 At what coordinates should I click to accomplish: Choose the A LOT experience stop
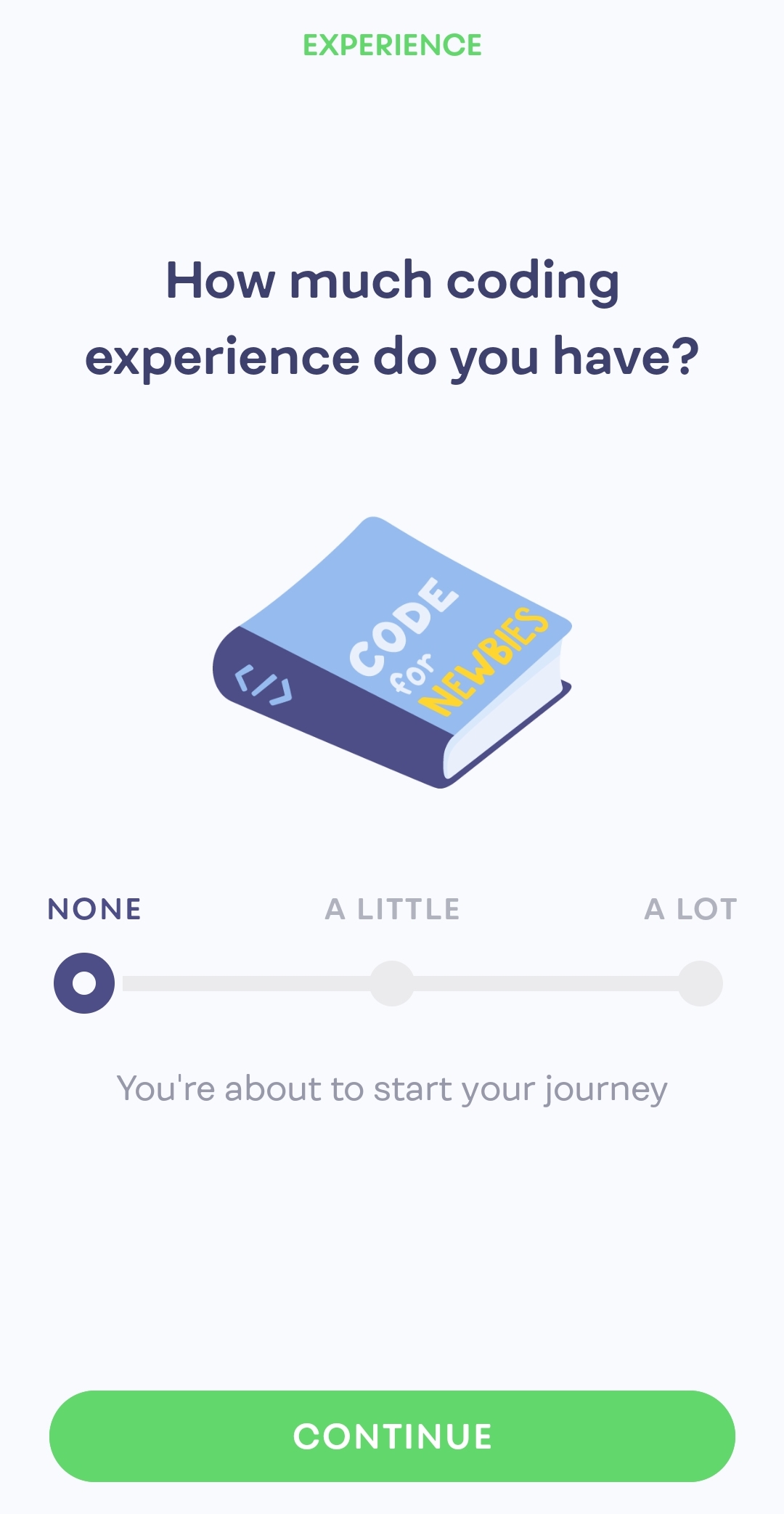[x=700, y=983]
